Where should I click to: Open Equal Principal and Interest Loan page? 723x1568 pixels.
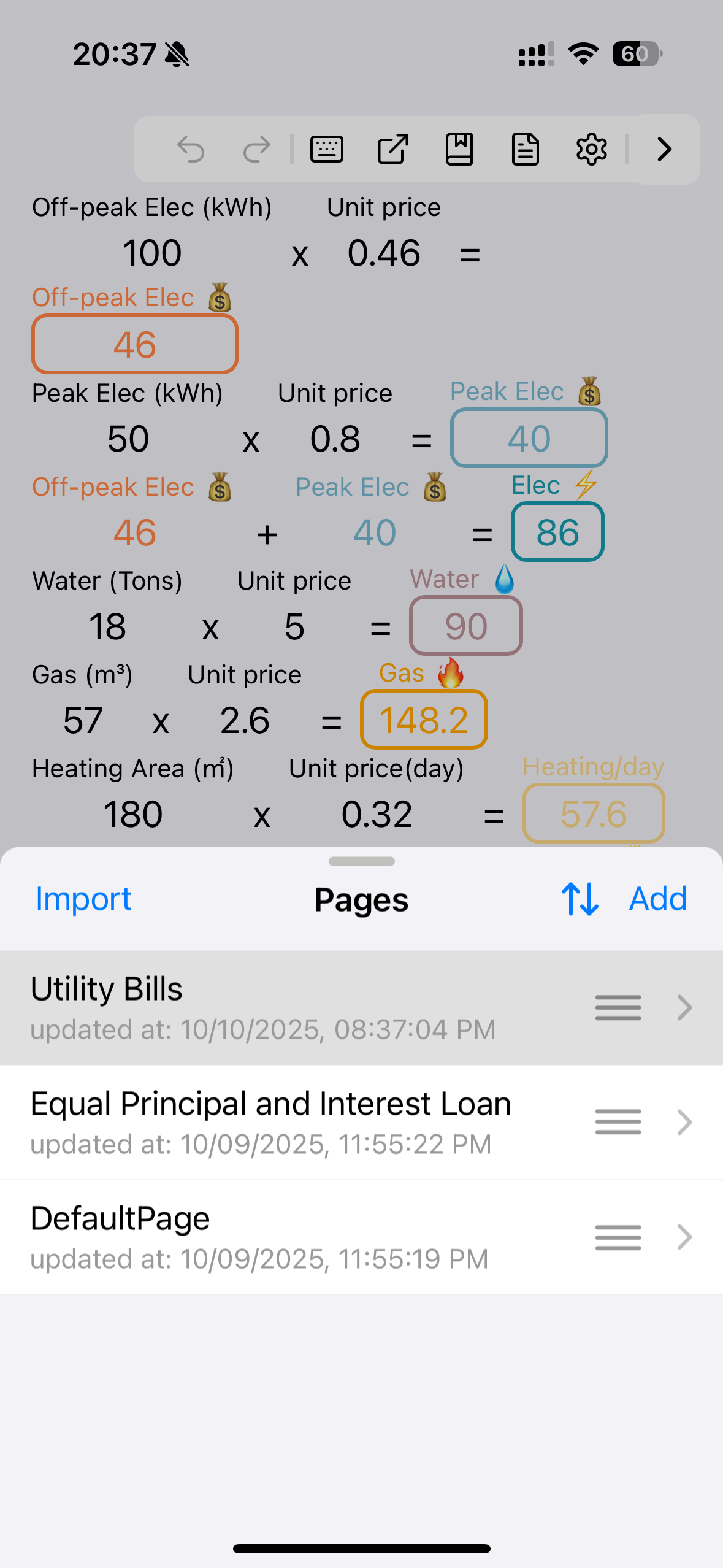[270, 1122]
